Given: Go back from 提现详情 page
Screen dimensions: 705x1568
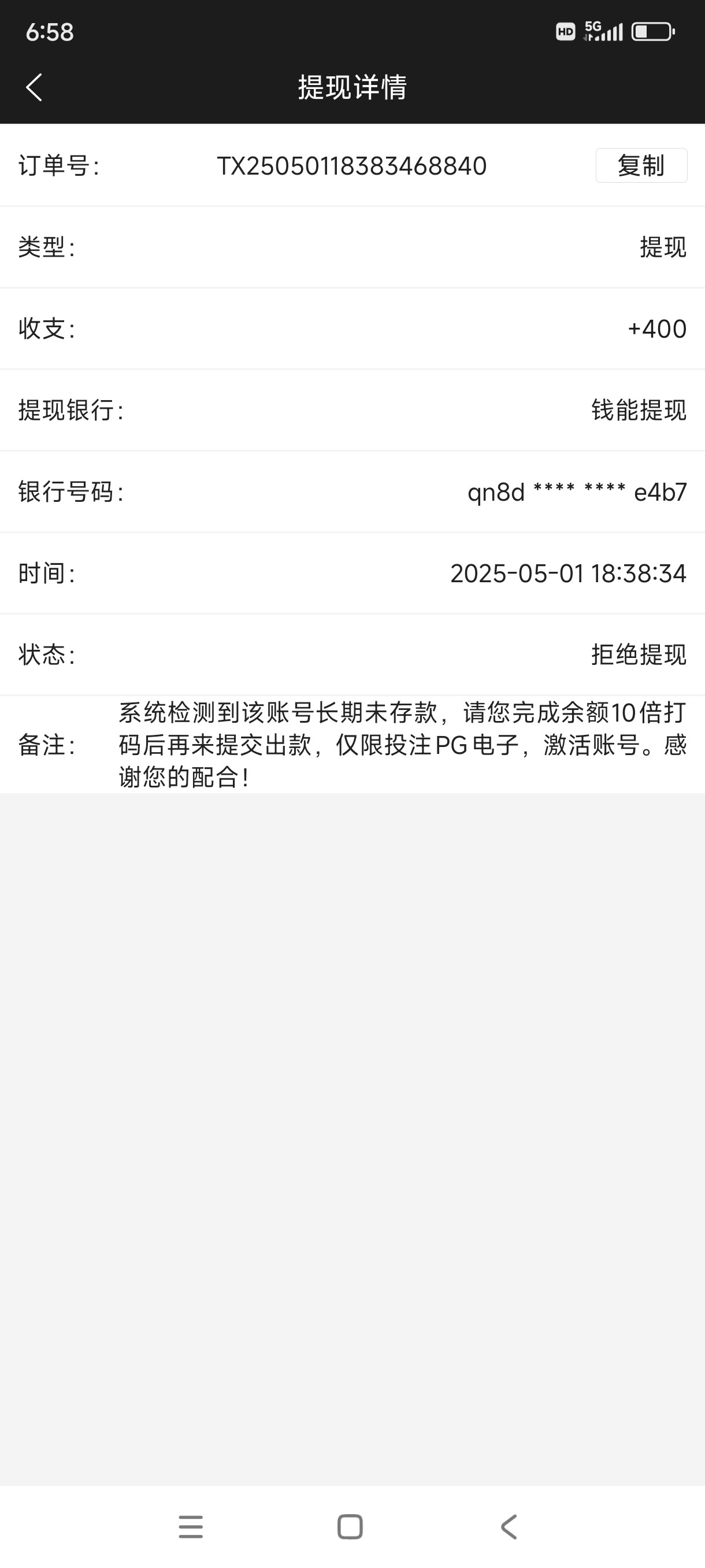Looking at the screenshot, I should pyautogui.click(x=34, y=87).
